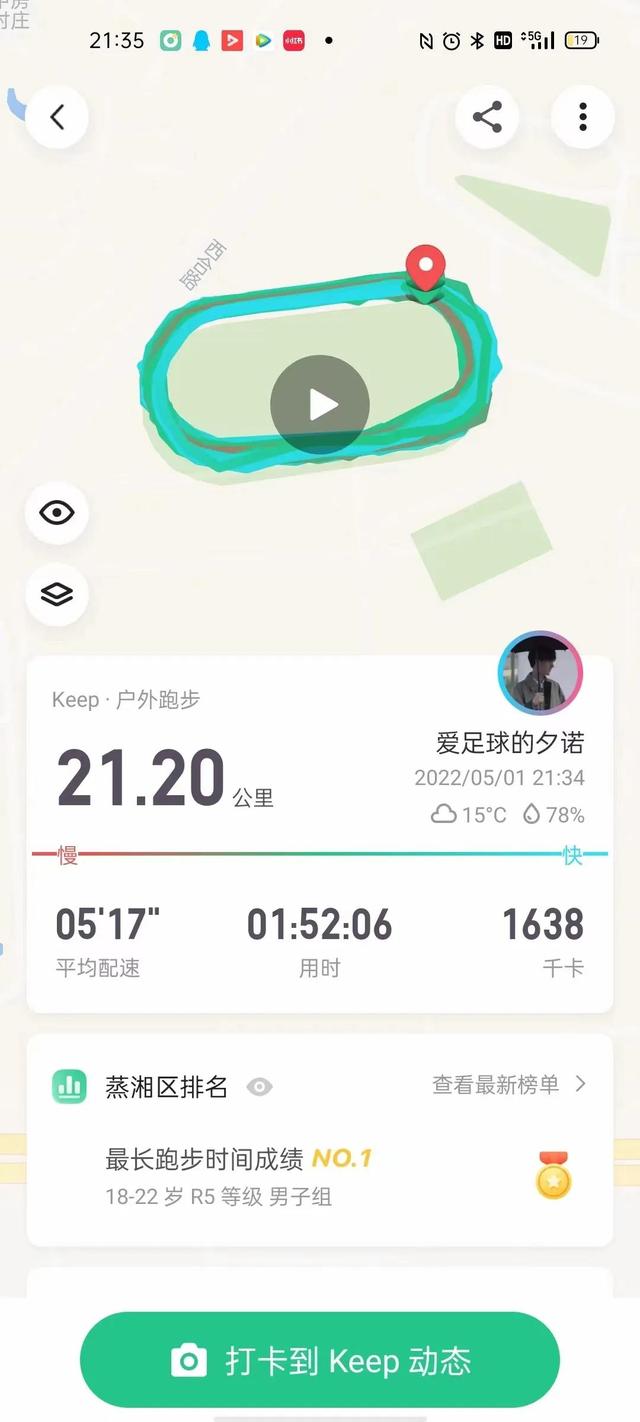Toggle map privacy with the eye icon
Image resolution: width=640 pixels, height=1422 pixels.
click(57, 513)
